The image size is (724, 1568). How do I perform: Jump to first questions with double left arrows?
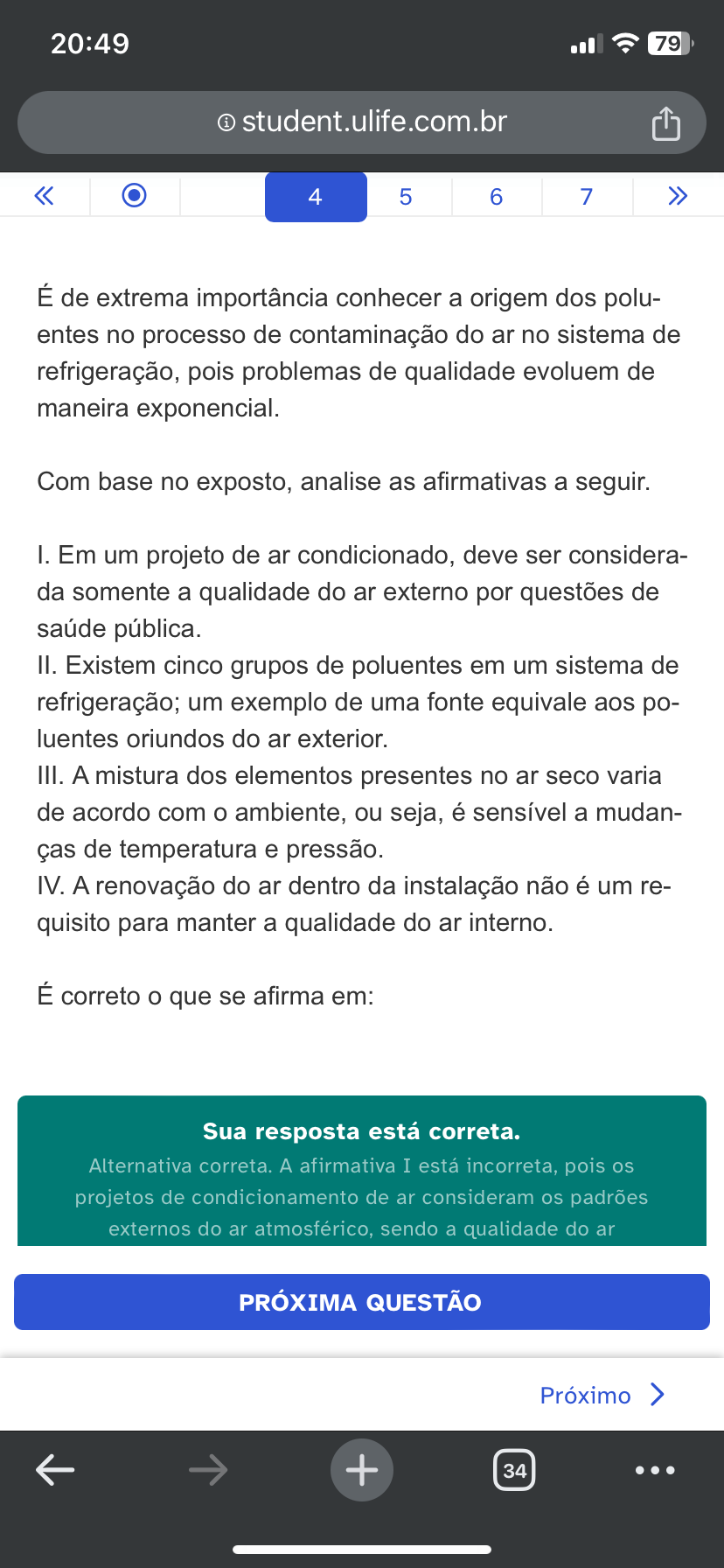point(44,196)
